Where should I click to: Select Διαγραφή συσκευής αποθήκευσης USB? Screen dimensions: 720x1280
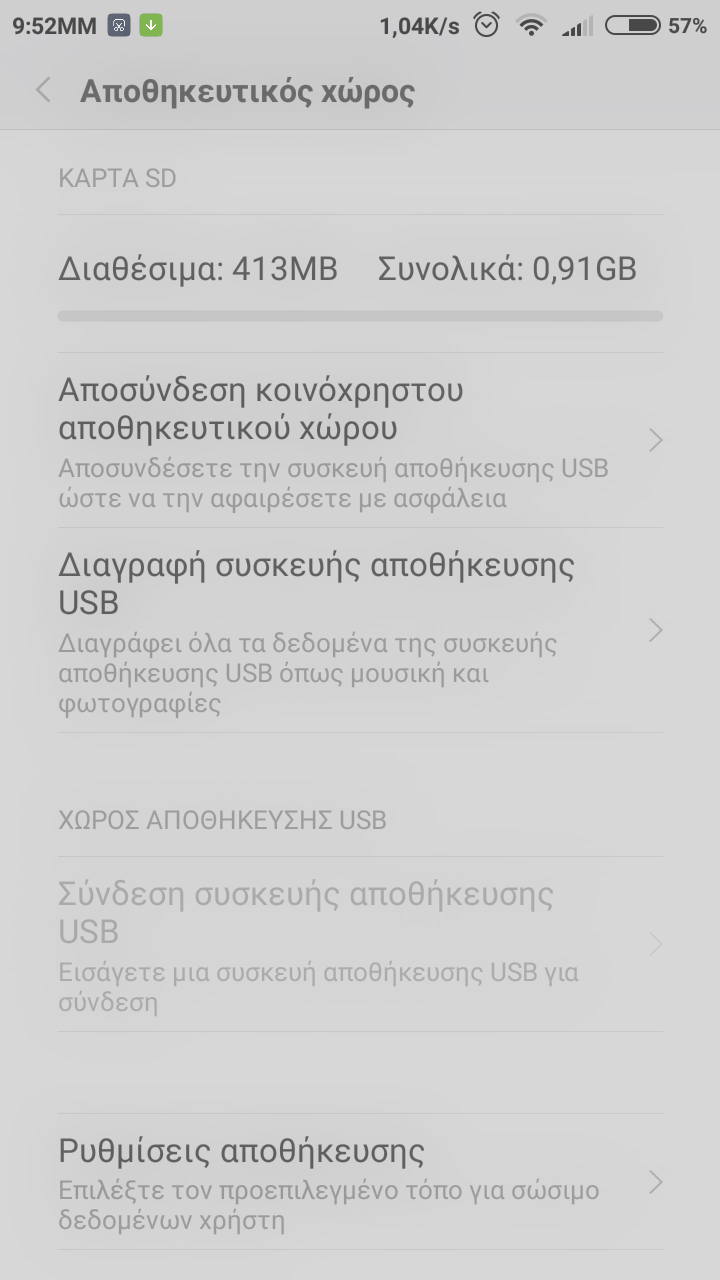point(360,631)
